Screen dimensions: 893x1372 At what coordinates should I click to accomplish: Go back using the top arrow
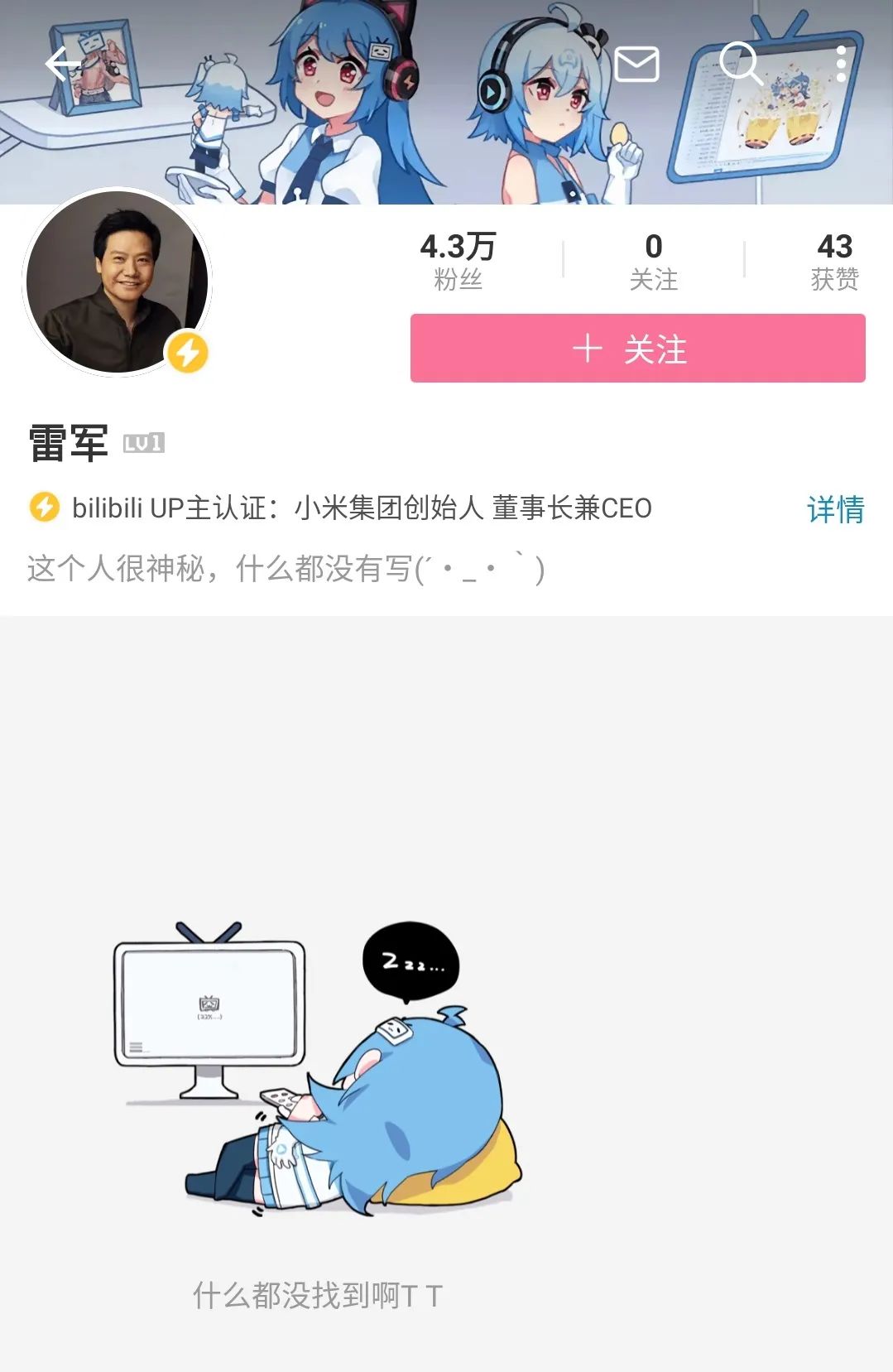click(63, 65)
